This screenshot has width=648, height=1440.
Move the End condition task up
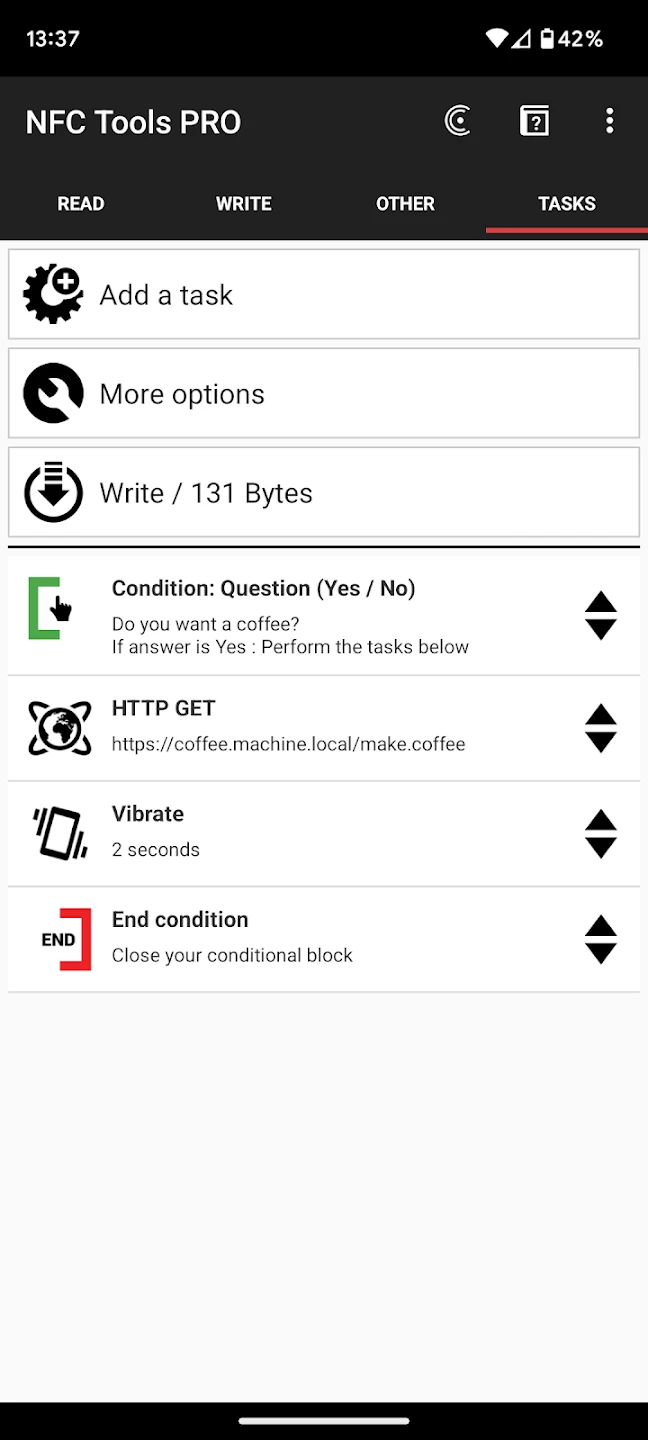(601, 926)
